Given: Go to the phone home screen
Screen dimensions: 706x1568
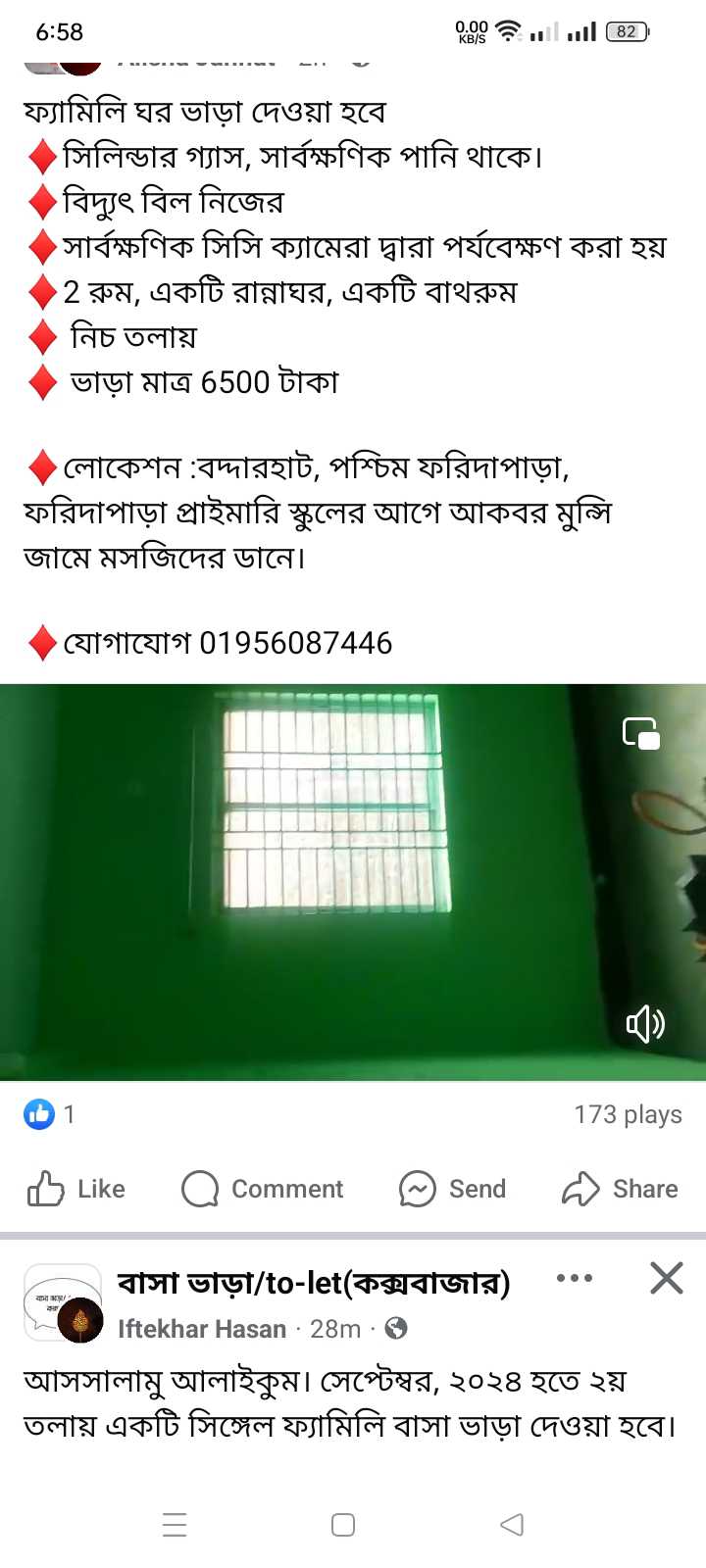Looking at the screenshot, I should pyautogui.click(x=343, y=1525).
